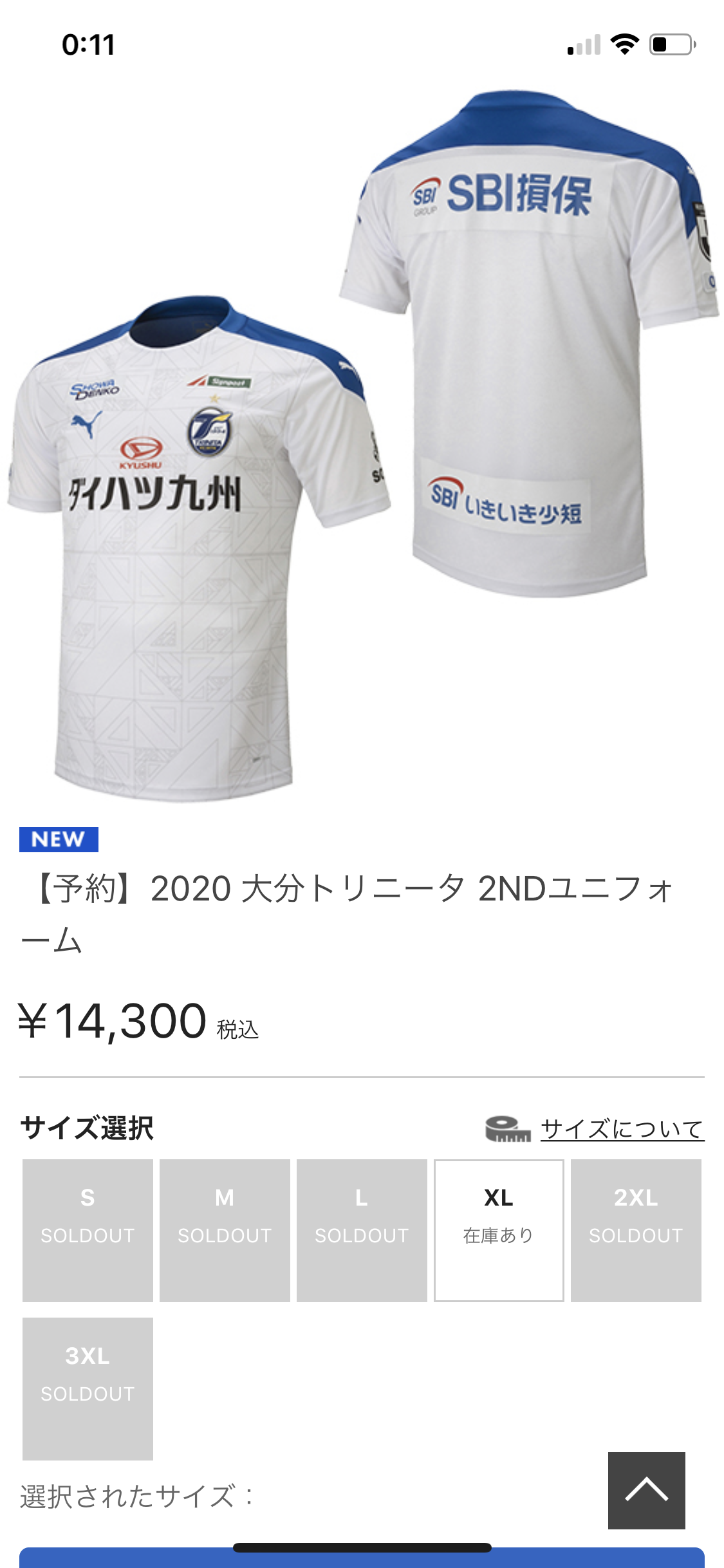Tap the sold-out M size tile
The image size is (724, 1568).
click(x=225, y=1230)
